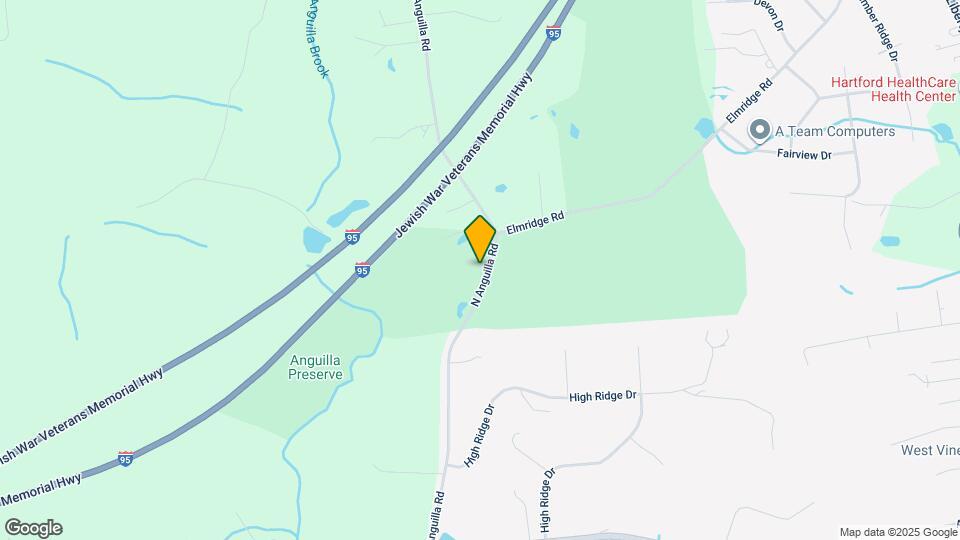Tap the orange location marker on Elmridge Rd

click(480, 238)
